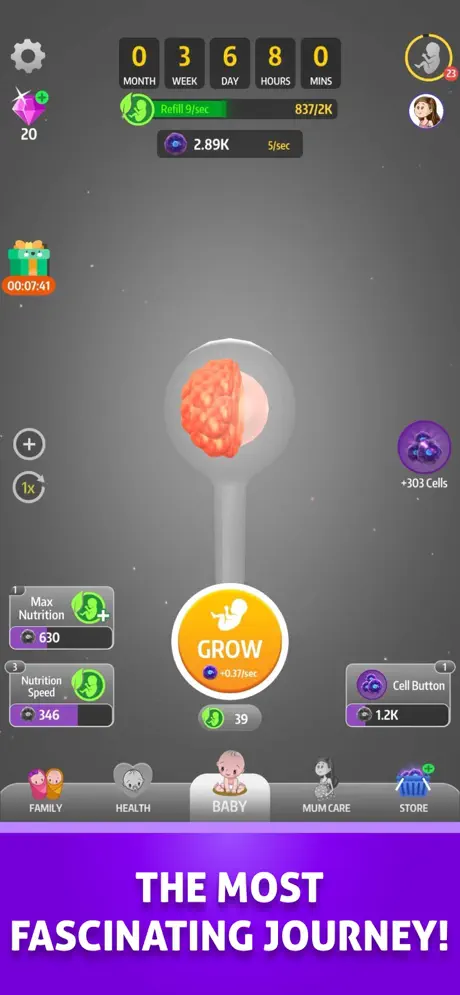Change the 1x speed multiplier
The width and height of the screenshot is (460, 995).
pyautogui.click(x=29, y=488)
